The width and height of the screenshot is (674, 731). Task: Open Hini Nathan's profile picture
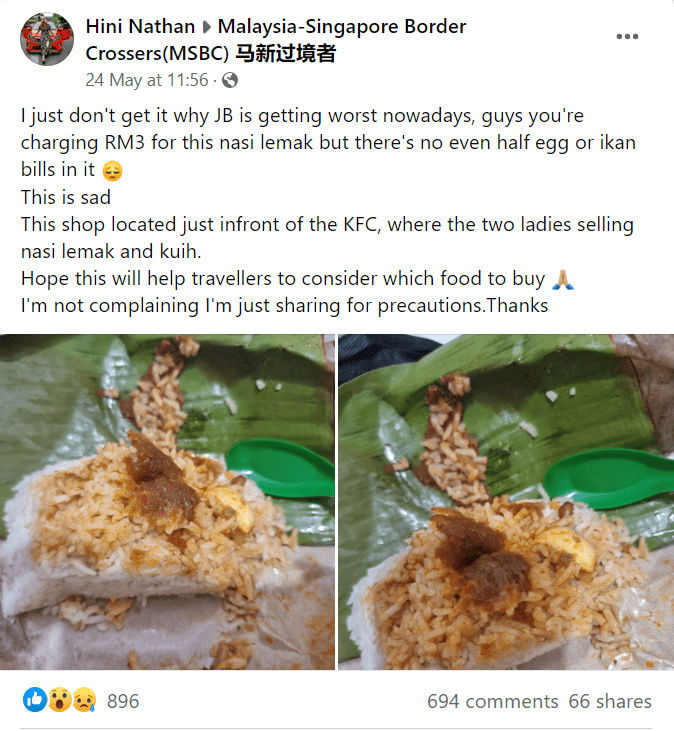(46, 39)
